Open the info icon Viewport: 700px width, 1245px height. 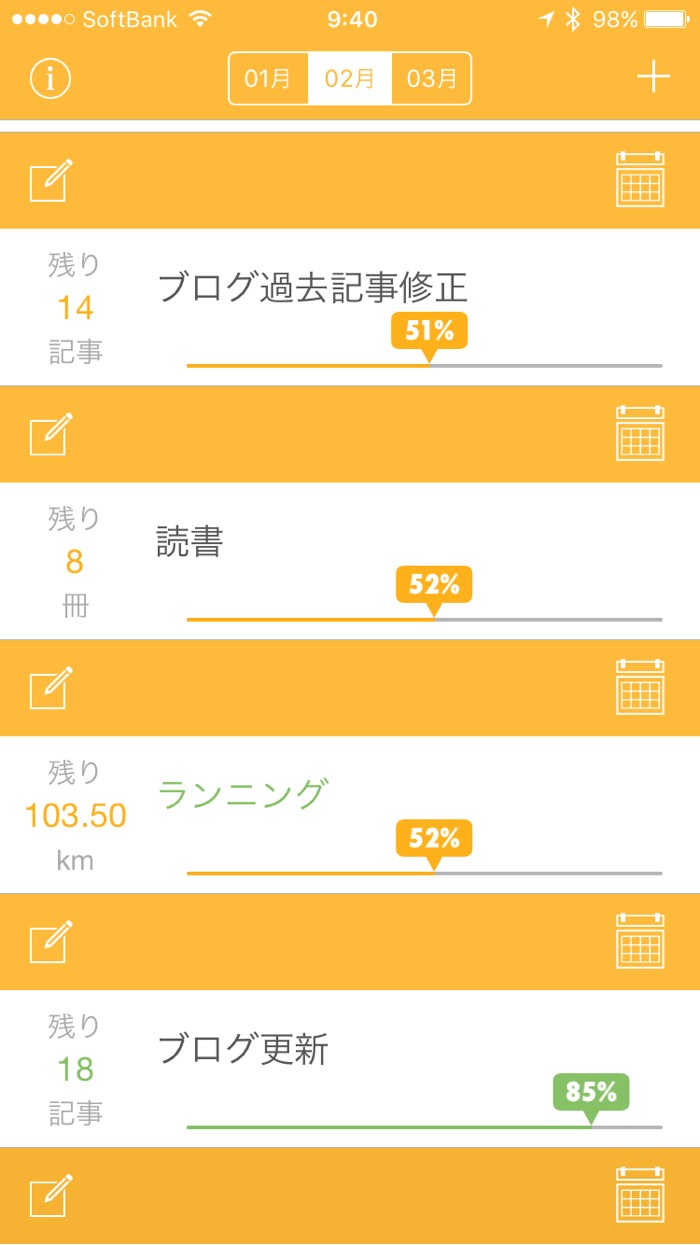[50, 78]
